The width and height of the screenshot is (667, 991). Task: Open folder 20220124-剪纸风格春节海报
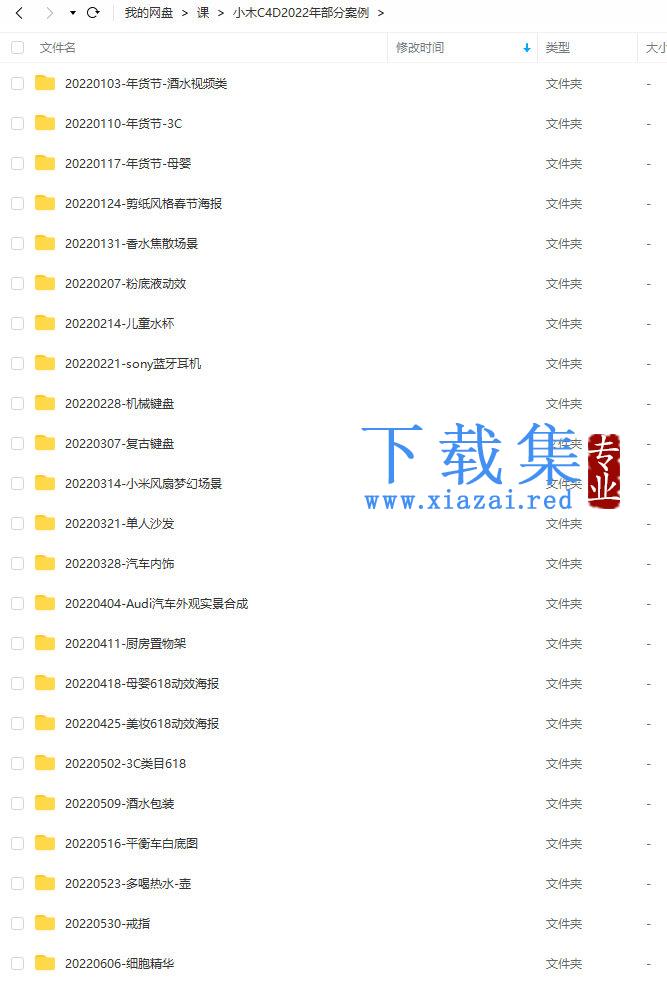[143, 203]
